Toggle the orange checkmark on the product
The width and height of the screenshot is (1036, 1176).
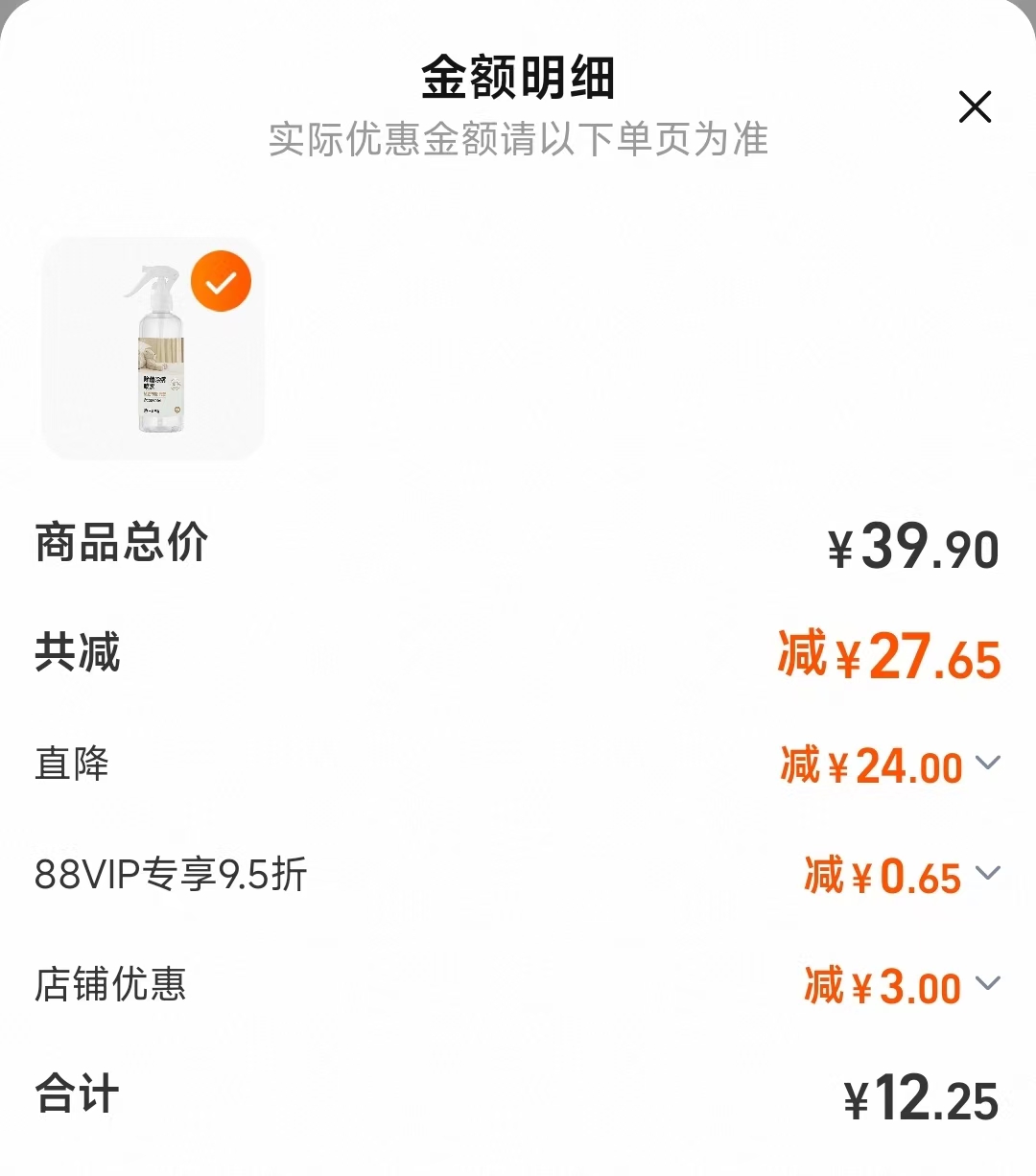[x=221, y=280]
